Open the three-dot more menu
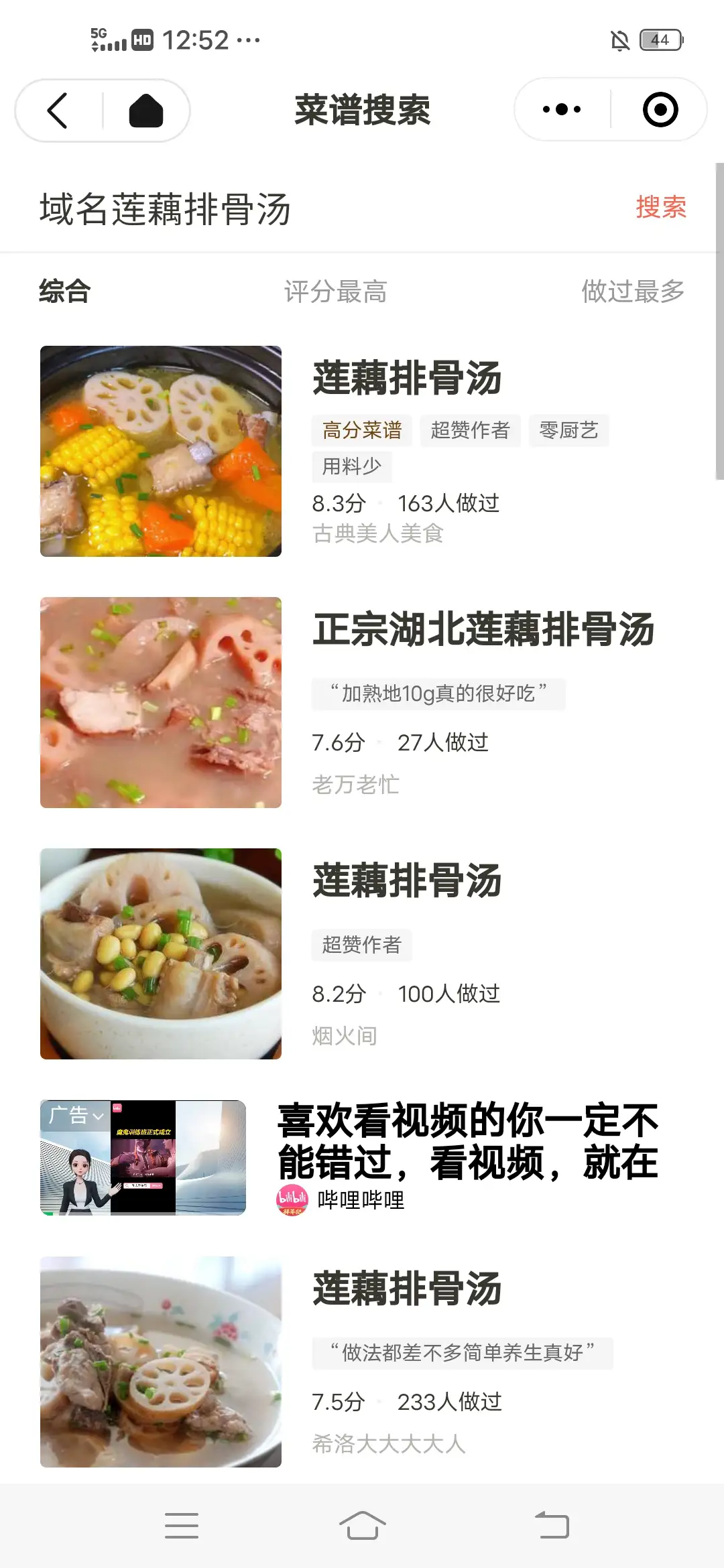This screenshot has height=1568, width=724. click(562, 109)
